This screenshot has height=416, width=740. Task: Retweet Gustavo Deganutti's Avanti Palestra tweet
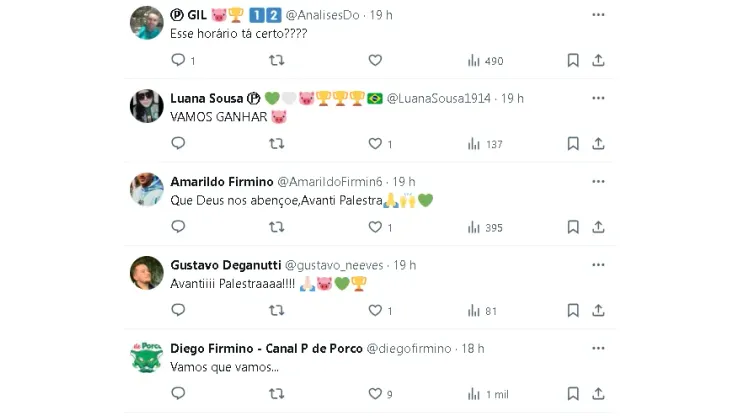coord(277,311)
